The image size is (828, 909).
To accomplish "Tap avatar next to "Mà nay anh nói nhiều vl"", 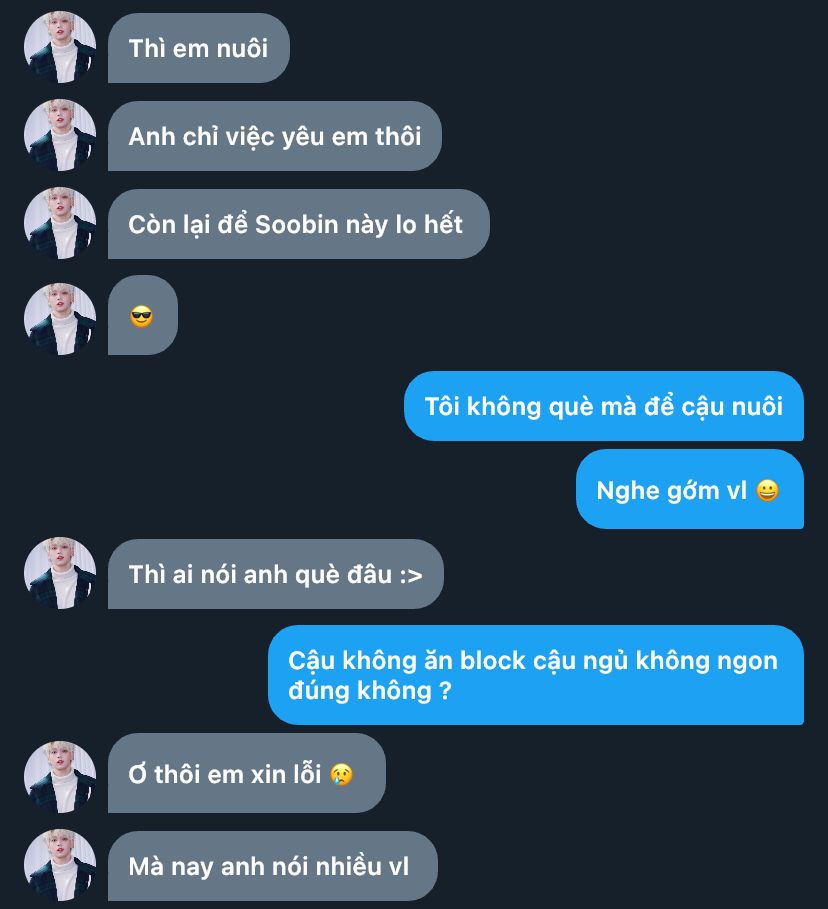I will (60, 865).
